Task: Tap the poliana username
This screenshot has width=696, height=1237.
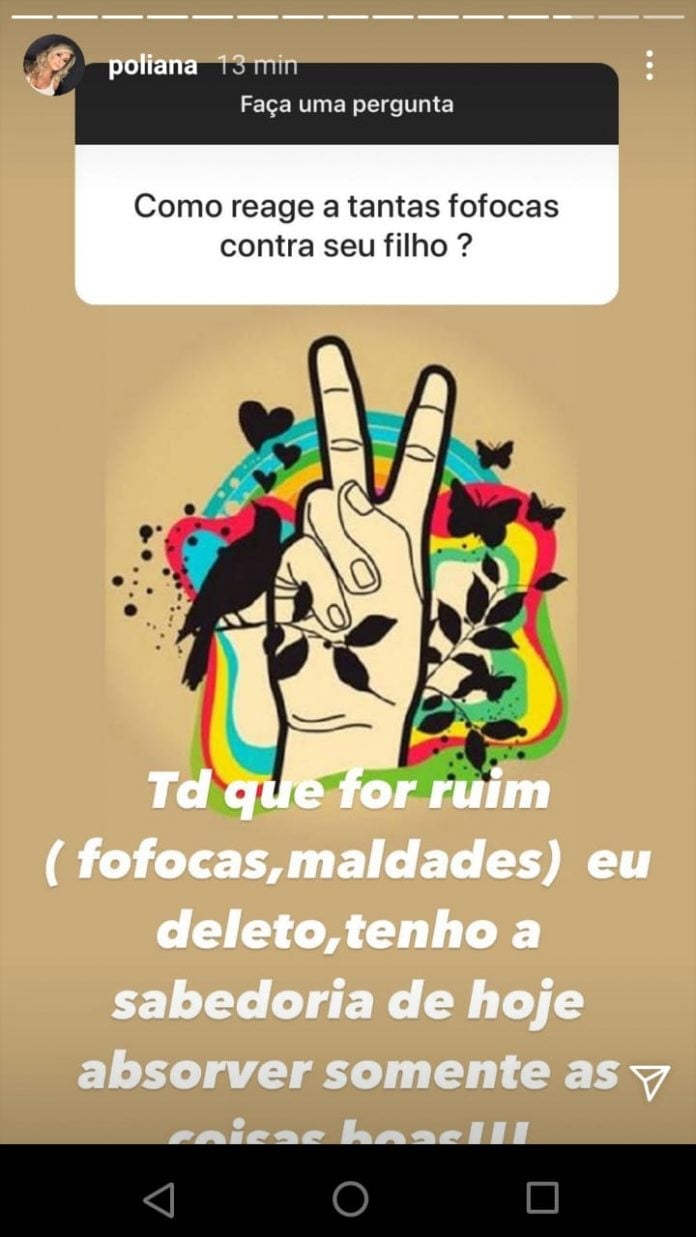Action: pyautogui.click(x=153, y=66)
